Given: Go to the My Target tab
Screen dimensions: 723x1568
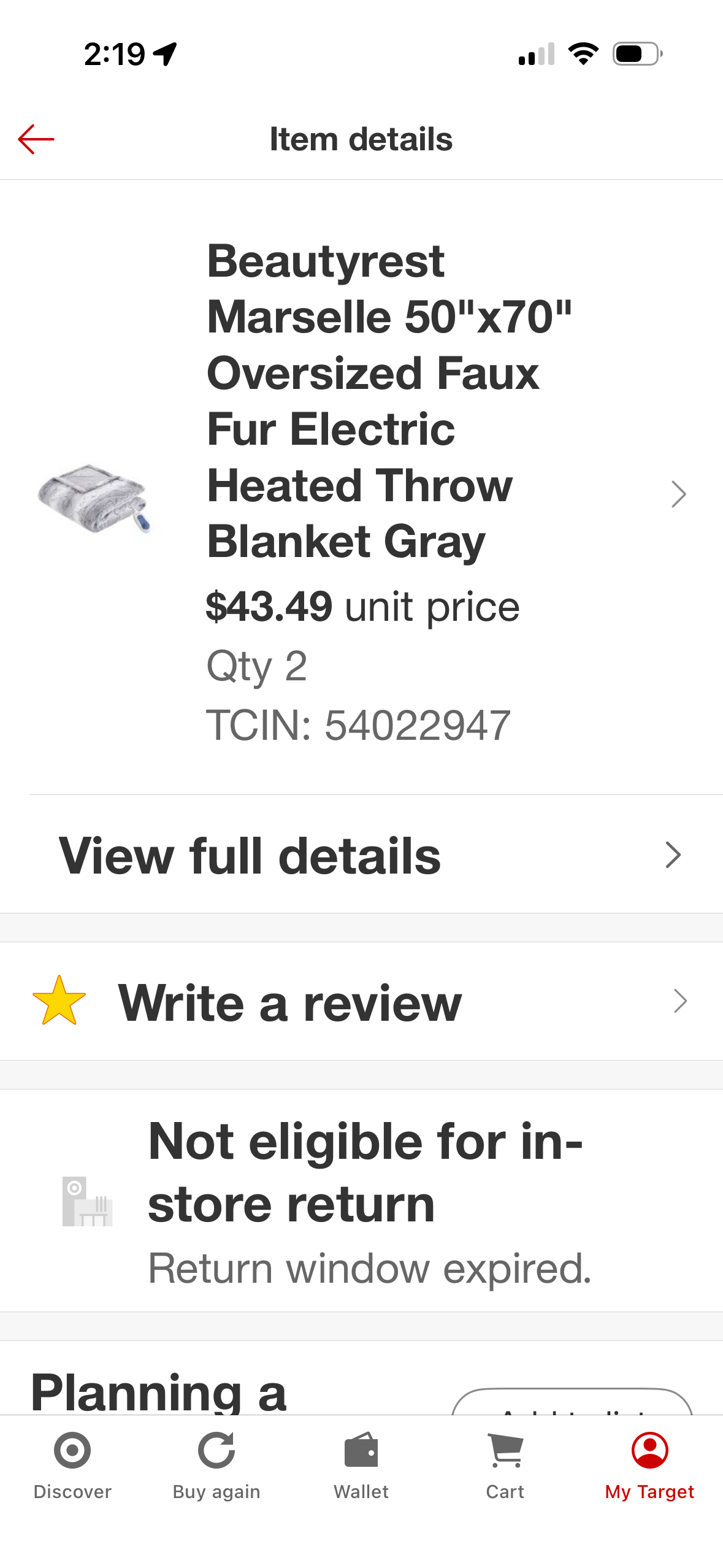Looking at the screenshot, I should 649,1466.
